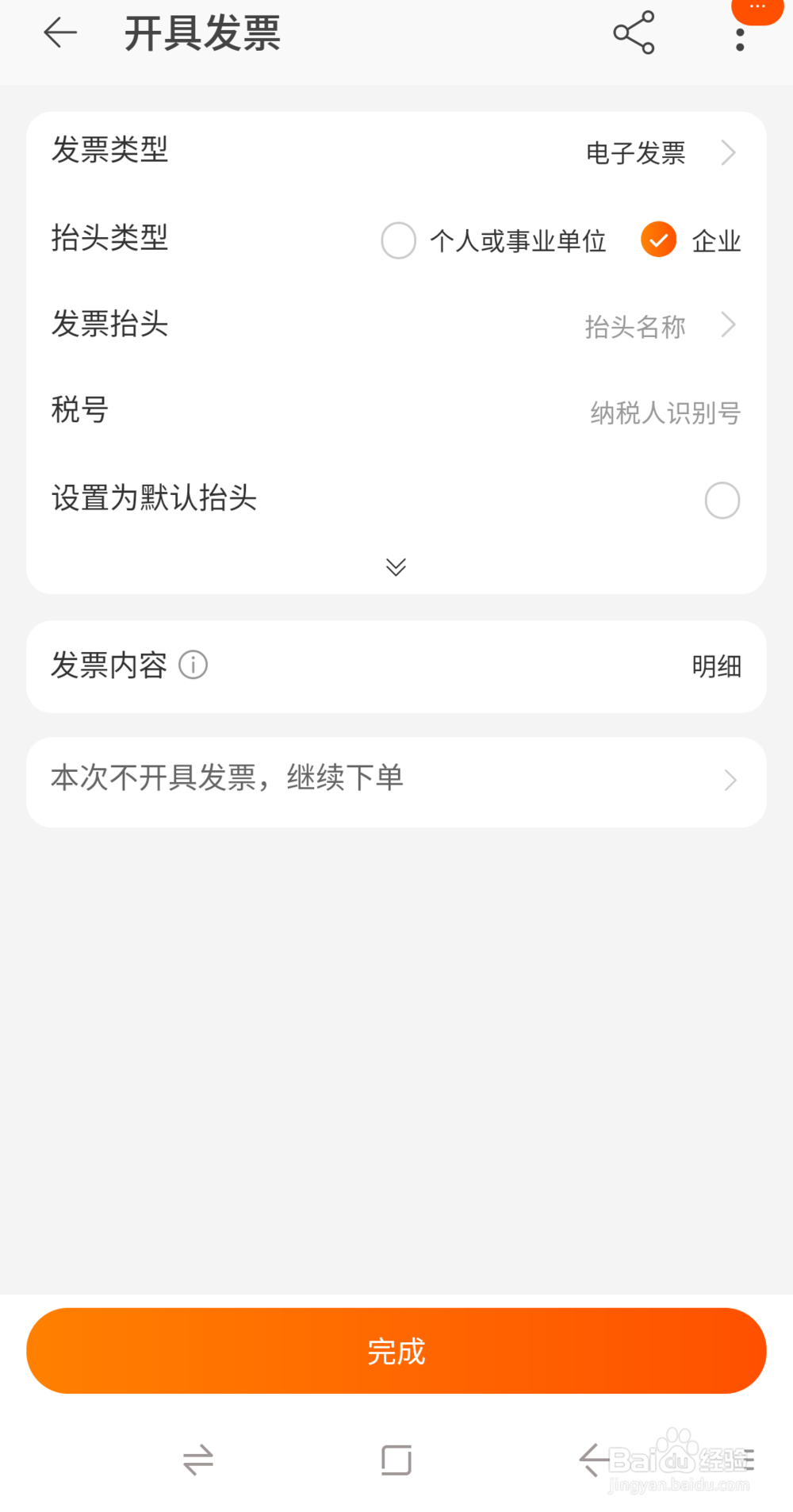Open the 发票类型 selector showing 电子发票
The width and height of the screenshot is (793, 1512).
[634, 153]
